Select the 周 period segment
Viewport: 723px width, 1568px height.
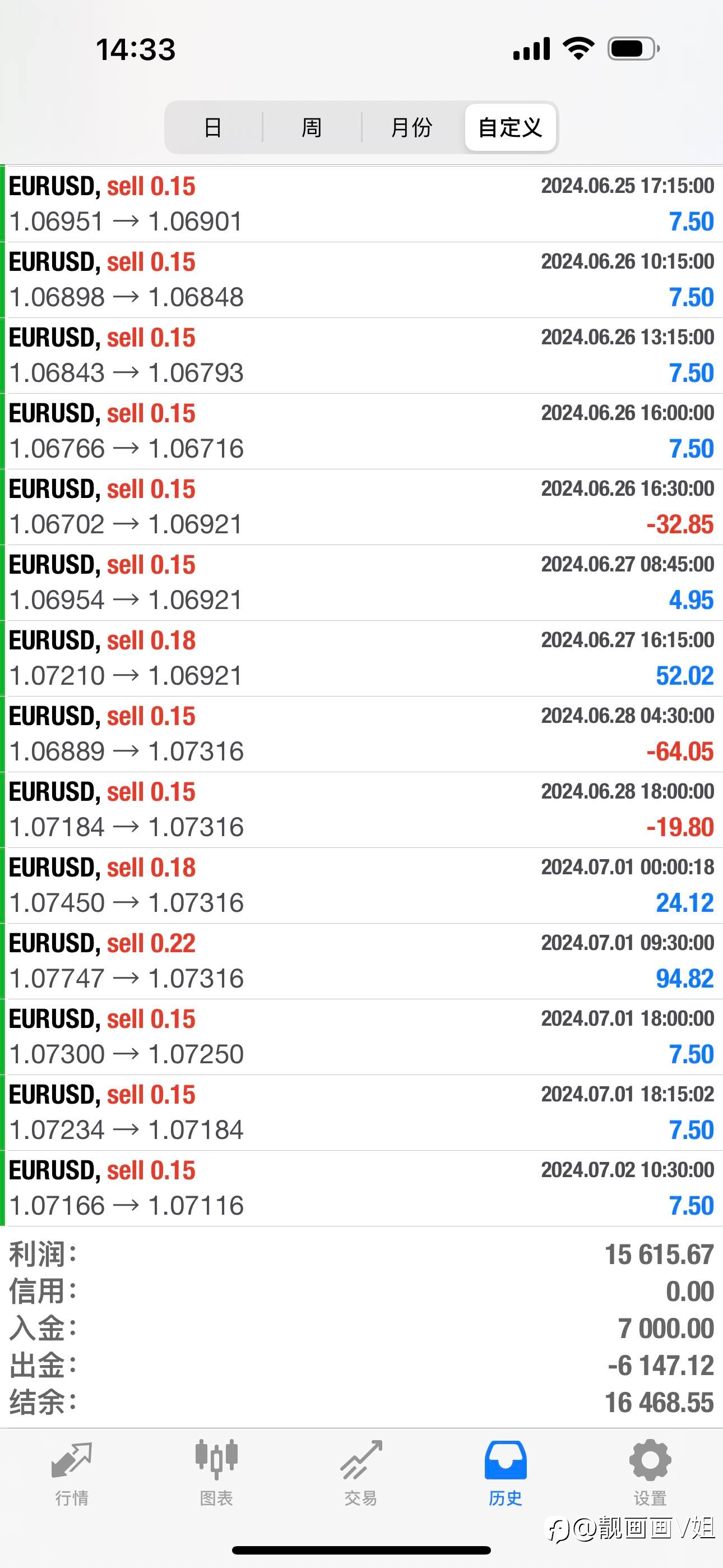tap(312, 127)
